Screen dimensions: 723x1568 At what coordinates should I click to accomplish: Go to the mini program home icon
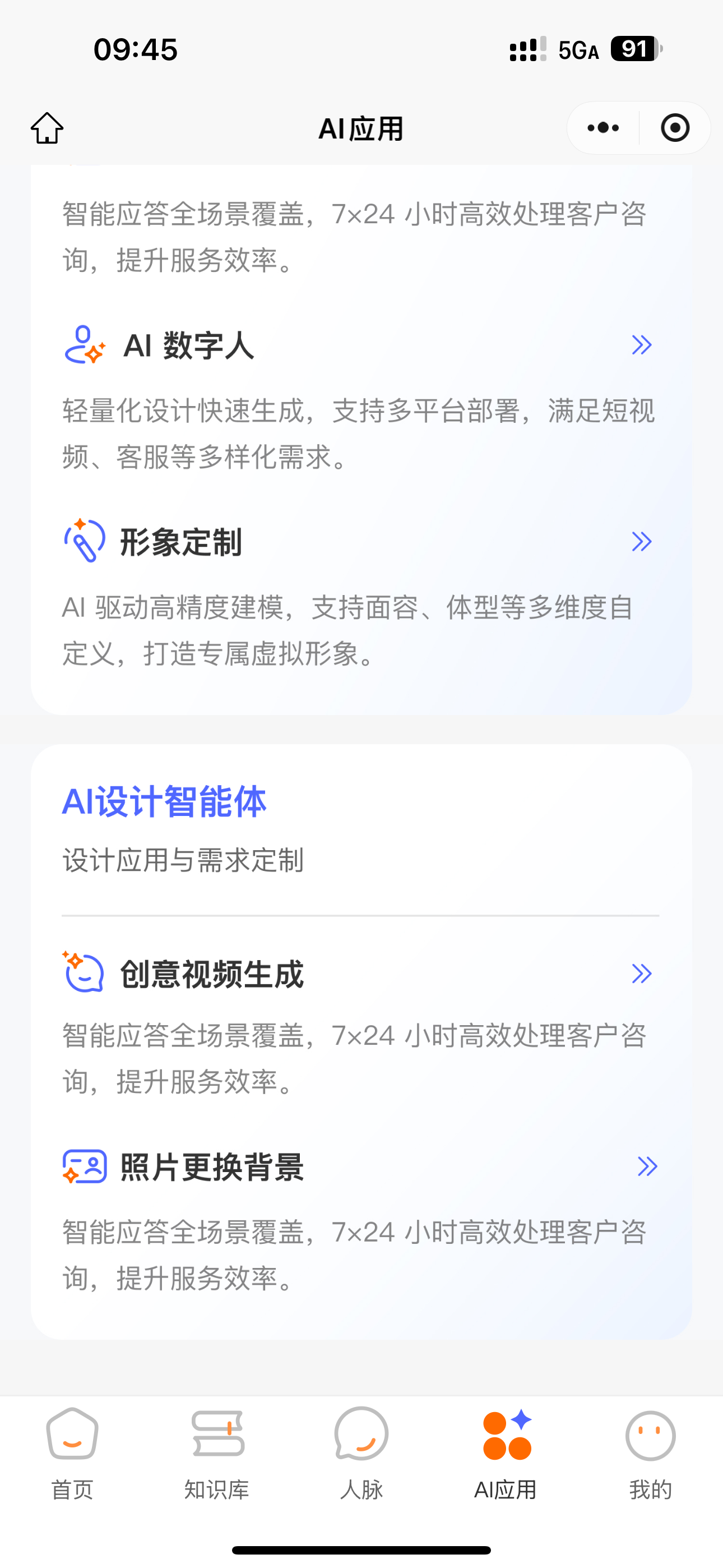click(47, 128)
